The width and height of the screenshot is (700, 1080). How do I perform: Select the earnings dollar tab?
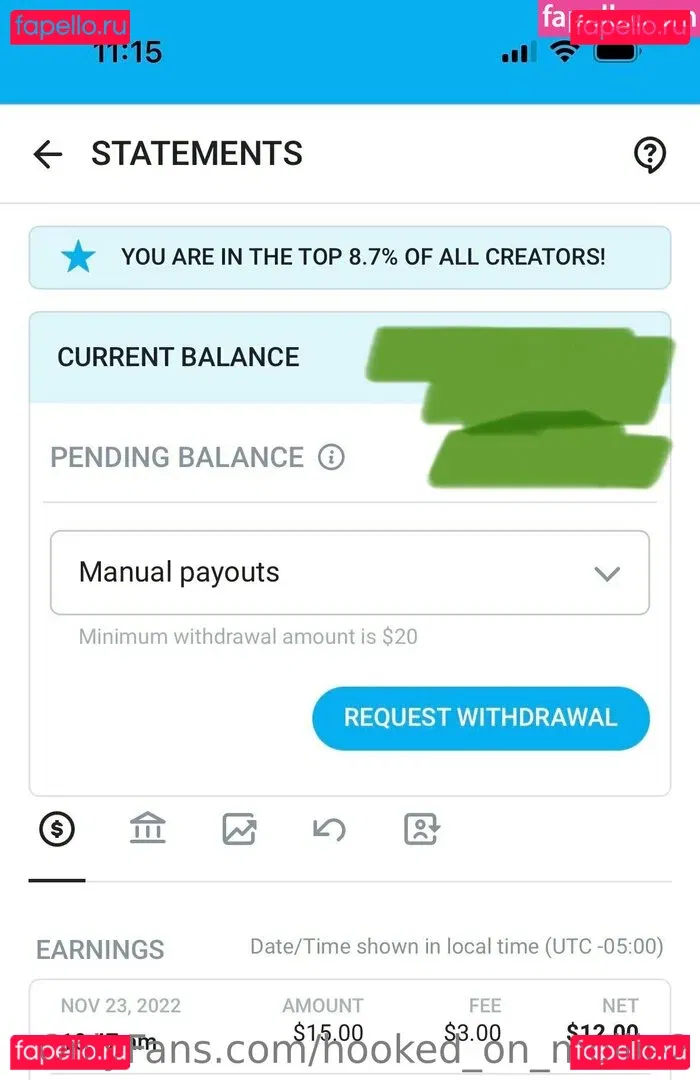57,829
